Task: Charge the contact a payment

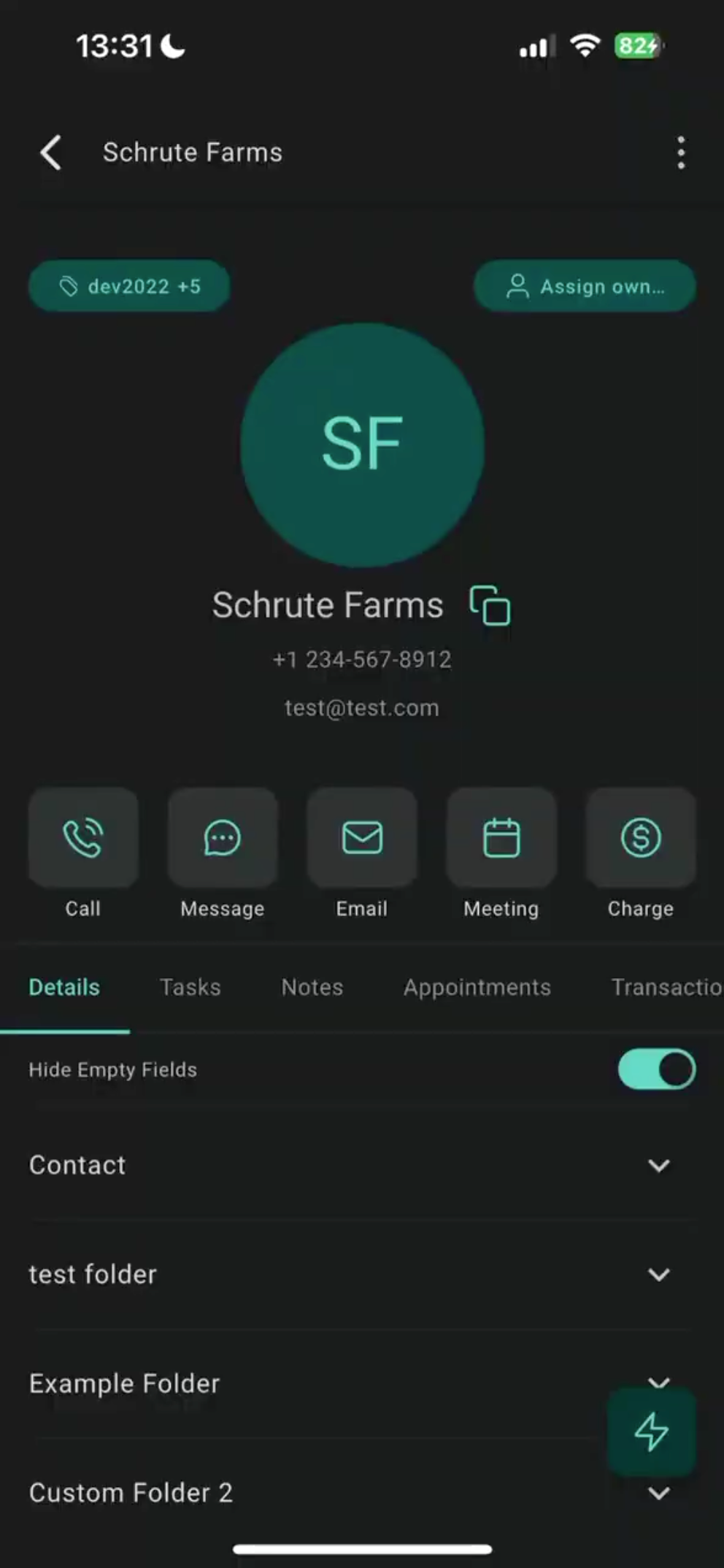Action: point(641,838)
